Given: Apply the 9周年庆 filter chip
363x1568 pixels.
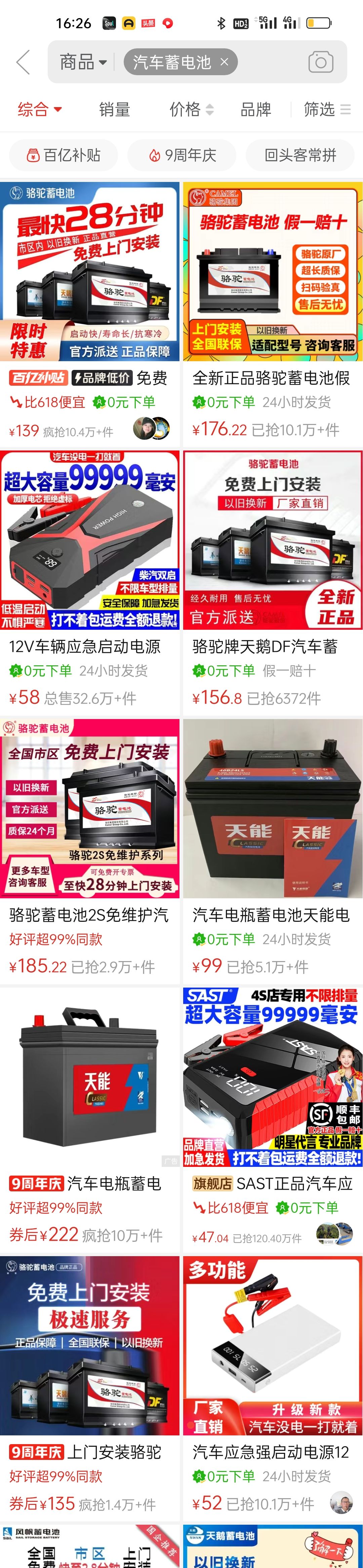Looking at the screenshot, I should [x=182, y=155].
